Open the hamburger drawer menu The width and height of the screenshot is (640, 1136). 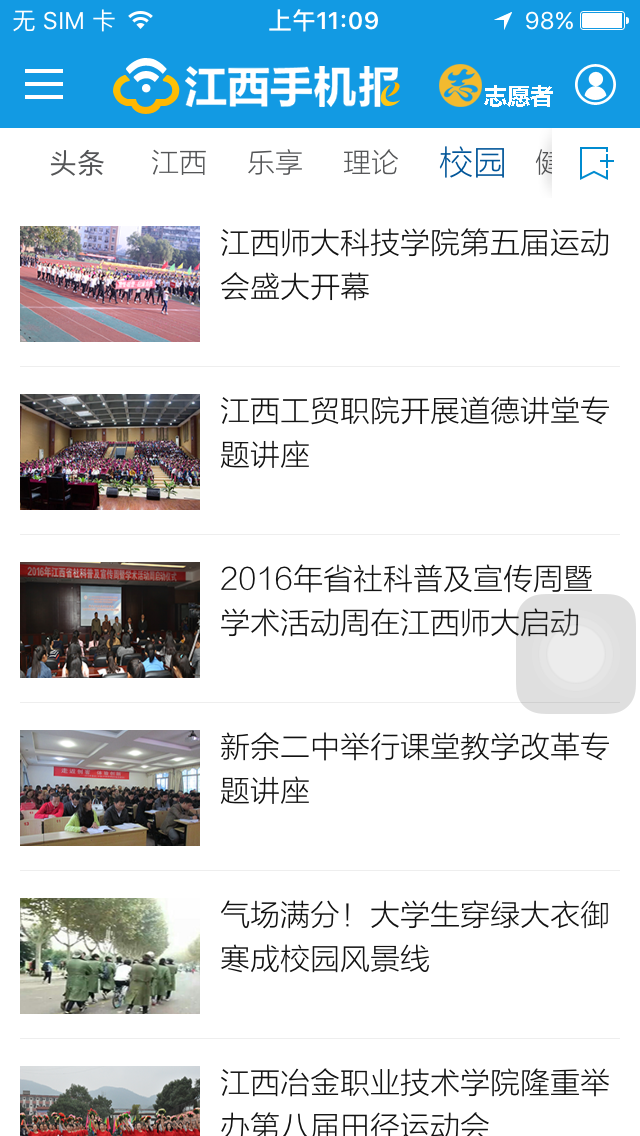(44, 85)
